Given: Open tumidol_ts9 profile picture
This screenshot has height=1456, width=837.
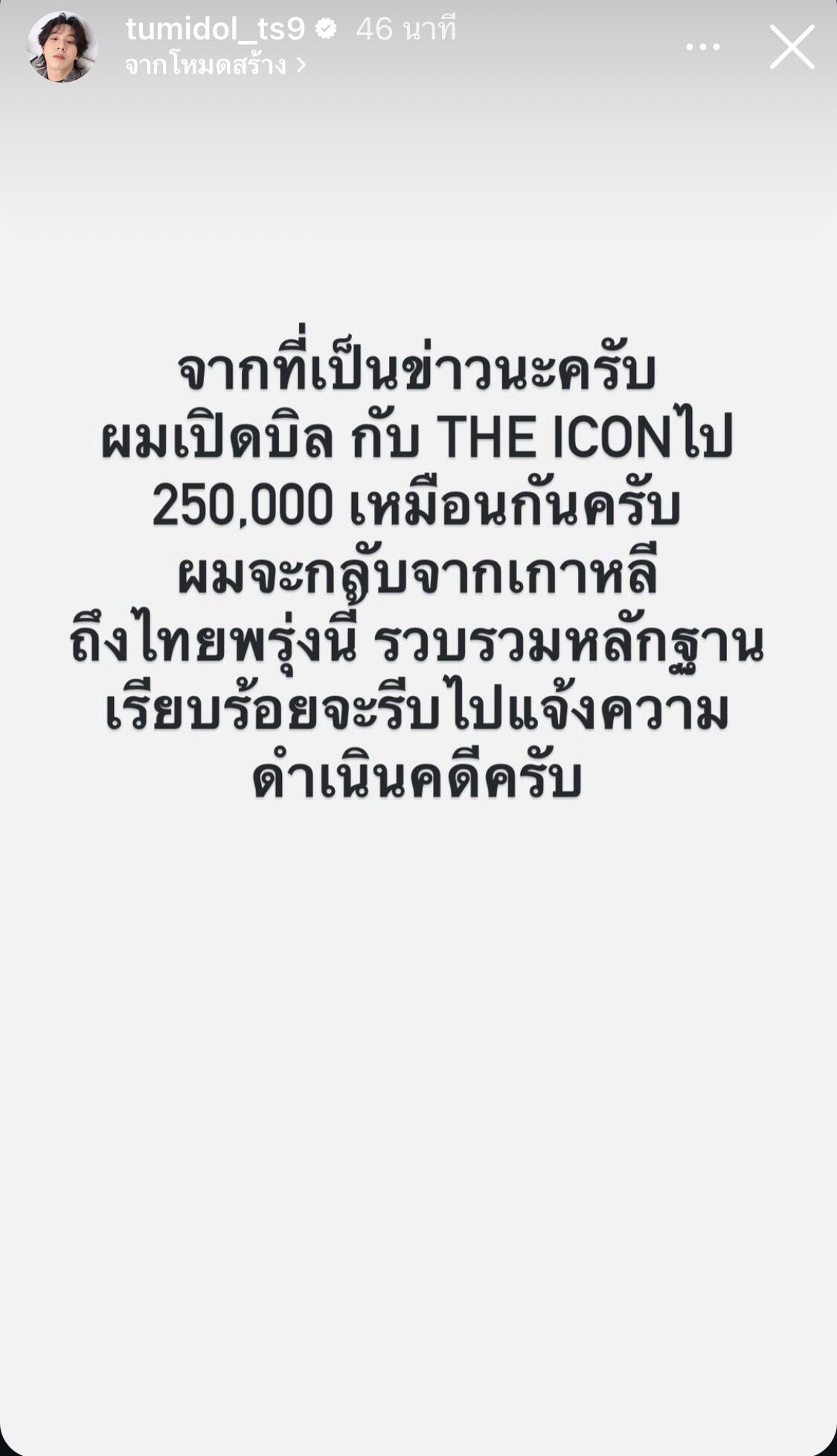Looking at the screenshot, I should [62, 47].
